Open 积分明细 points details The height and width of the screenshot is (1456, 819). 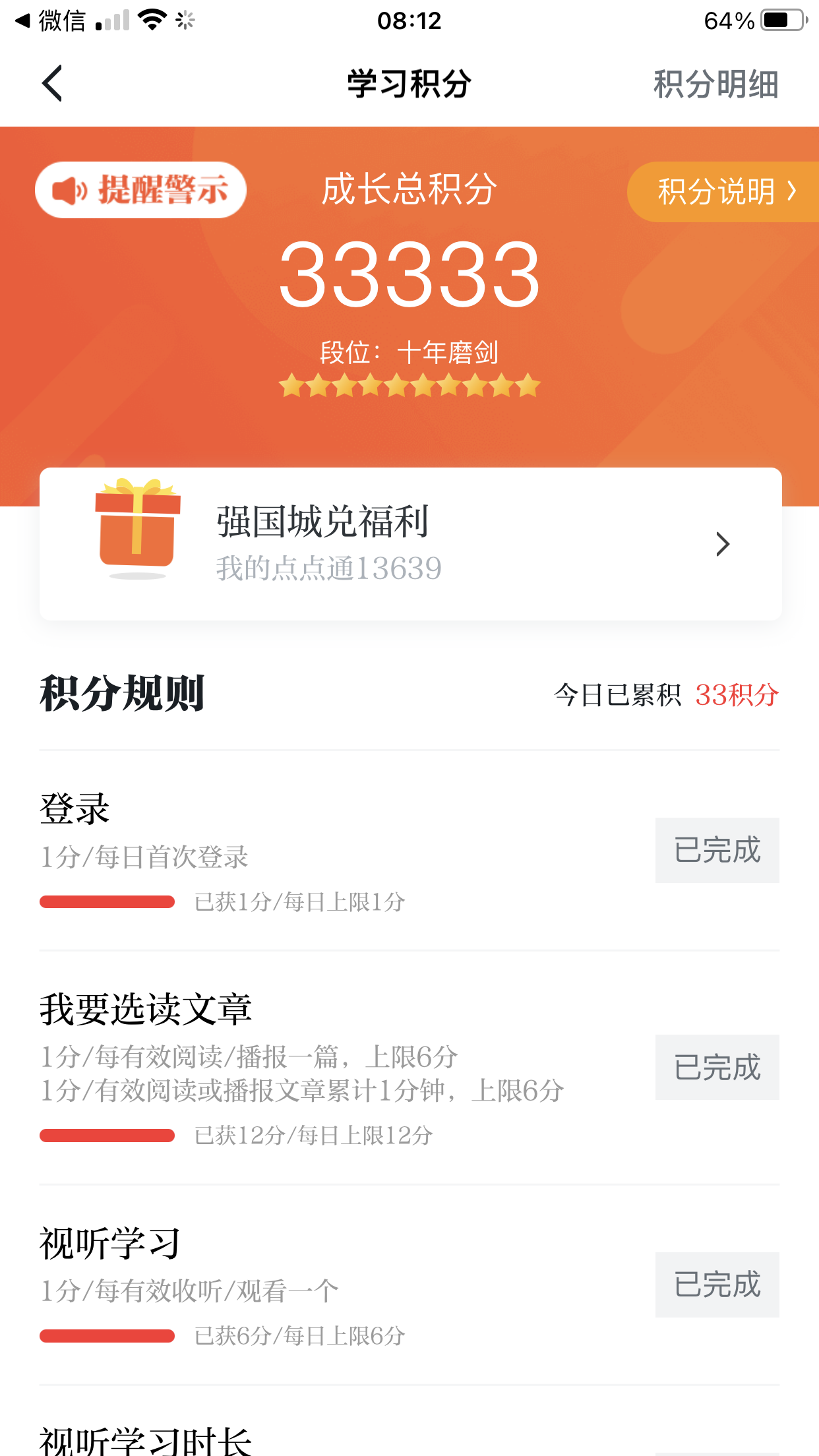pos(715,84)
